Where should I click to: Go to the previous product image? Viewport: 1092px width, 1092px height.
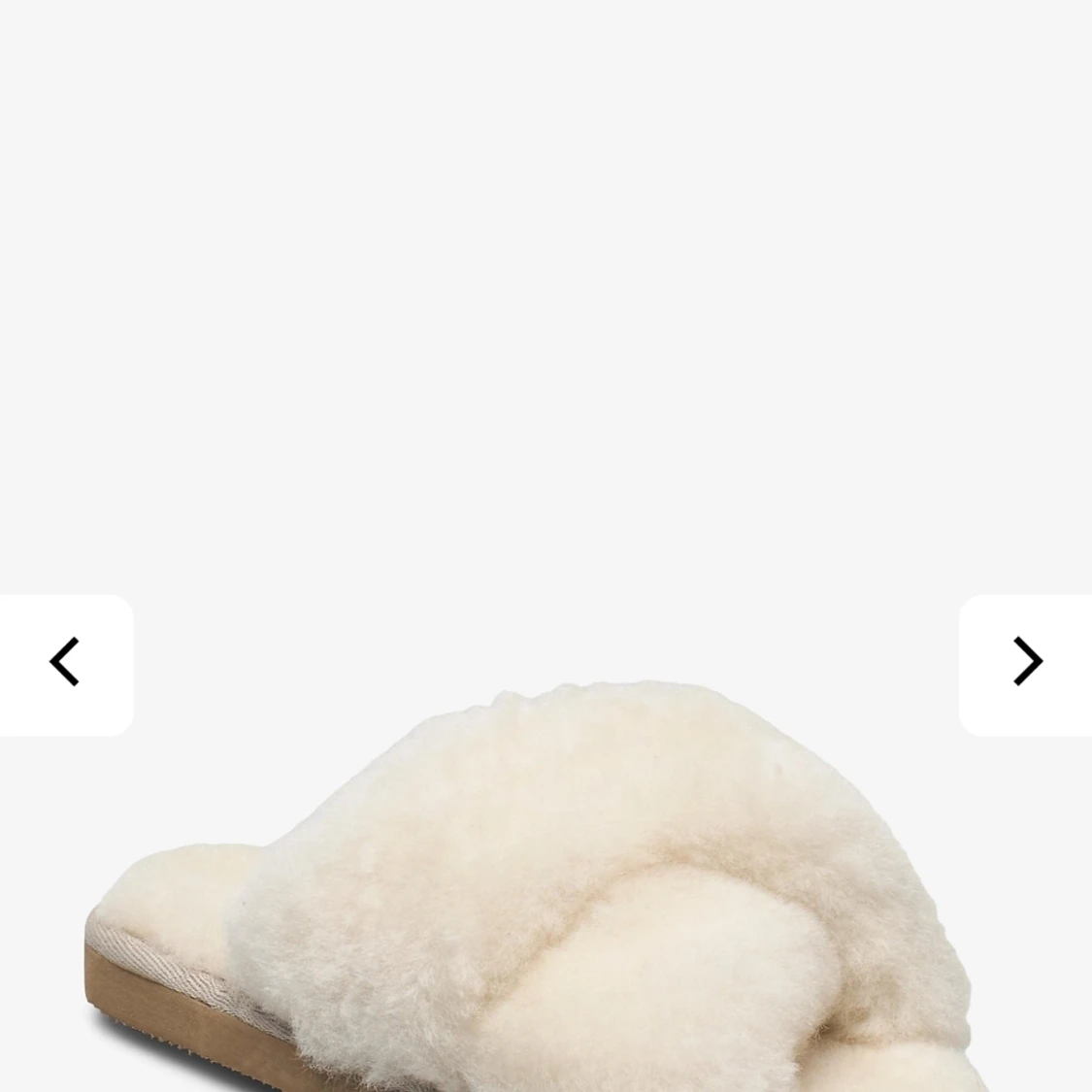pos(65,663)
